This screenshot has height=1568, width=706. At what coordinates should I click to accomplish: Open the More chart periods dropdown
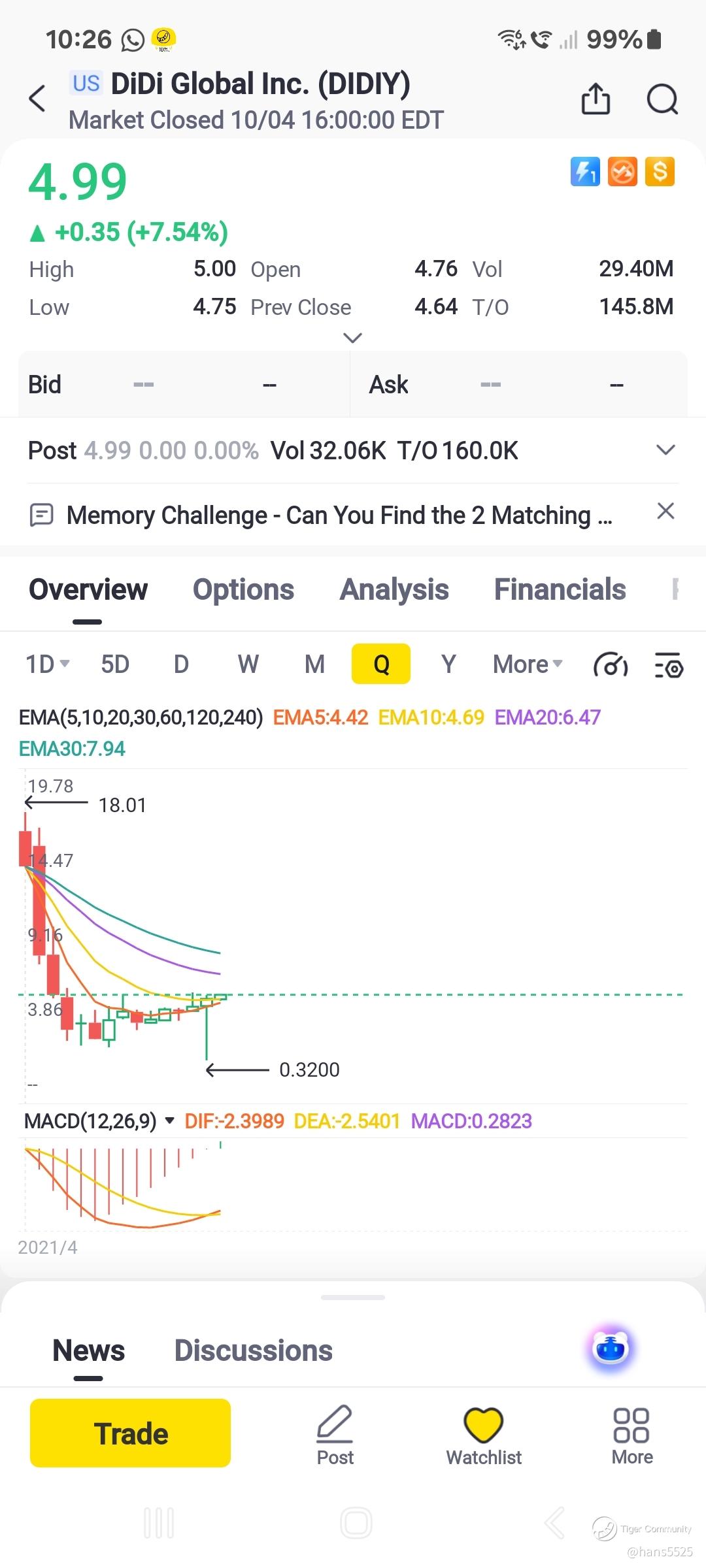[x=528, y=664]
